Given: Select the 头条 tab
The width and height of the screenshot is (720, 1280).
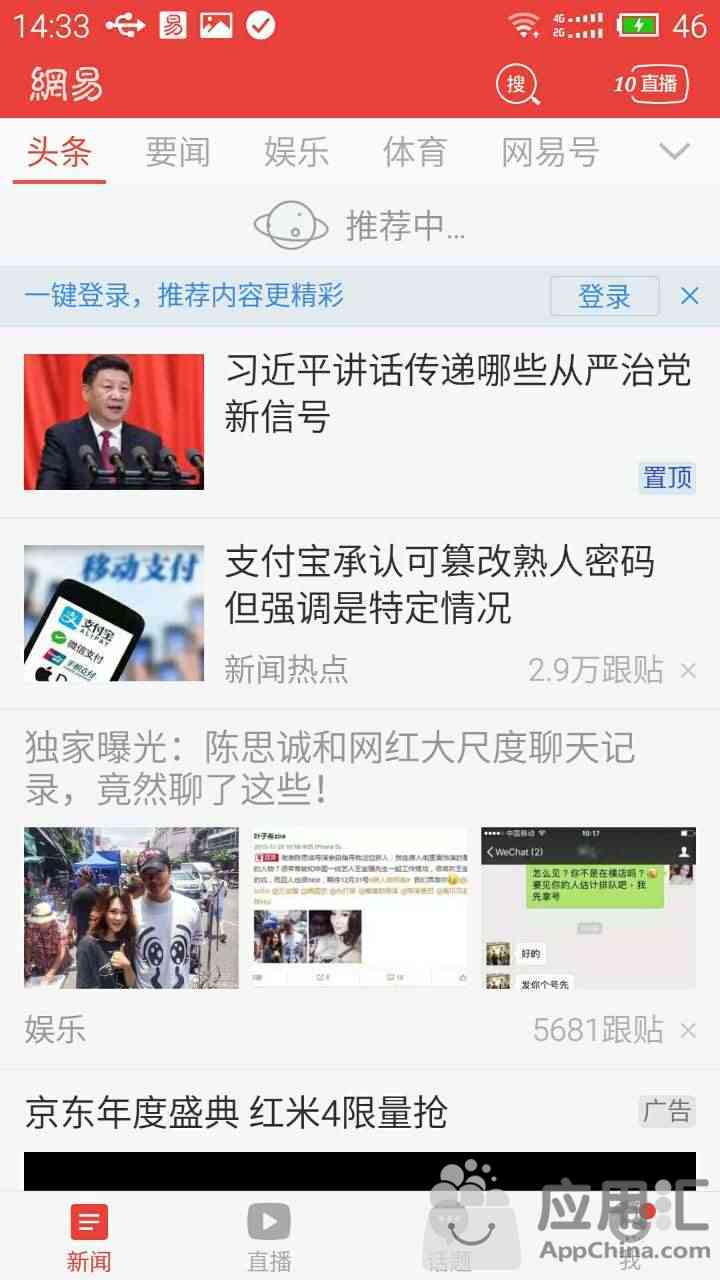Looking at the screenshot, I should [59, 152].
